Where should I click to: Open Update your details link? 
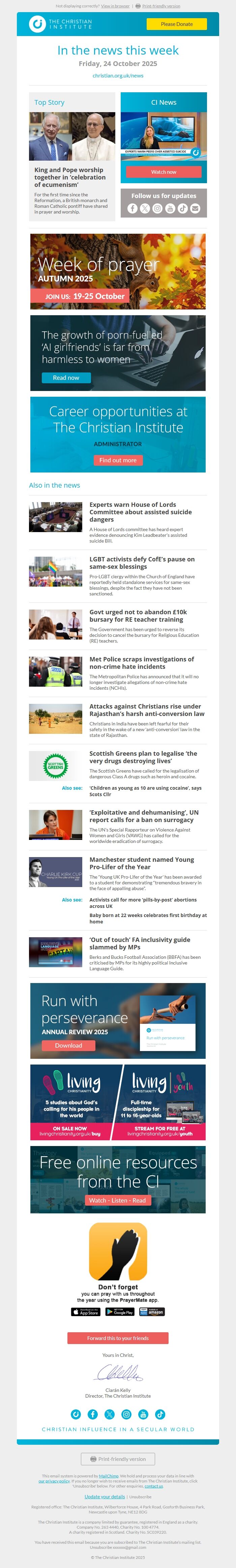point(104,1496)
